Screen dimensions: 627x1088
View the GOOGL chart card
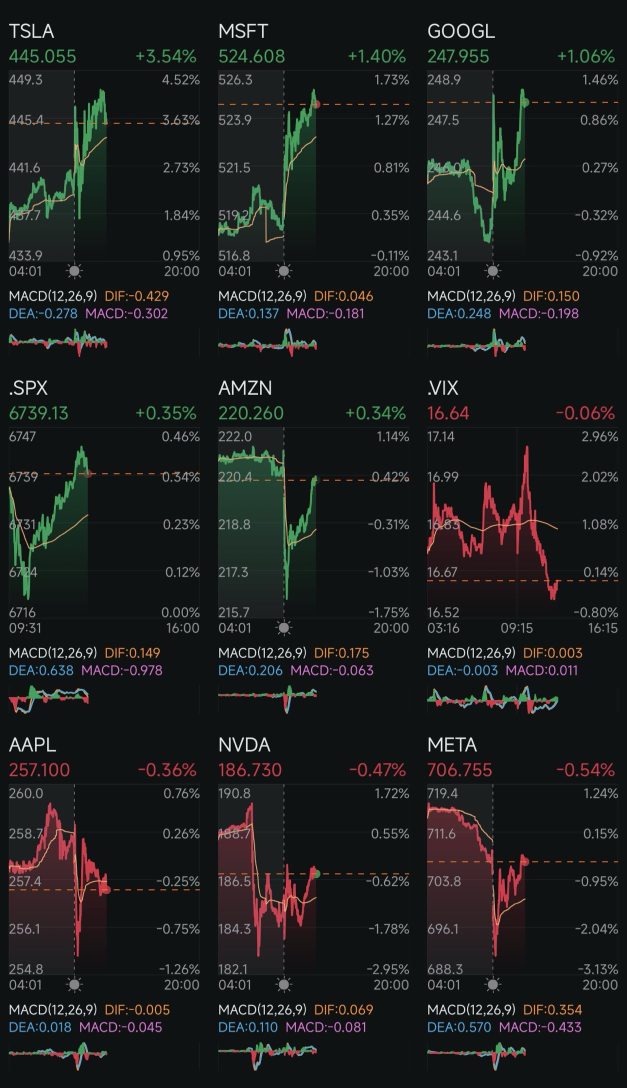(x=523, y=189)
